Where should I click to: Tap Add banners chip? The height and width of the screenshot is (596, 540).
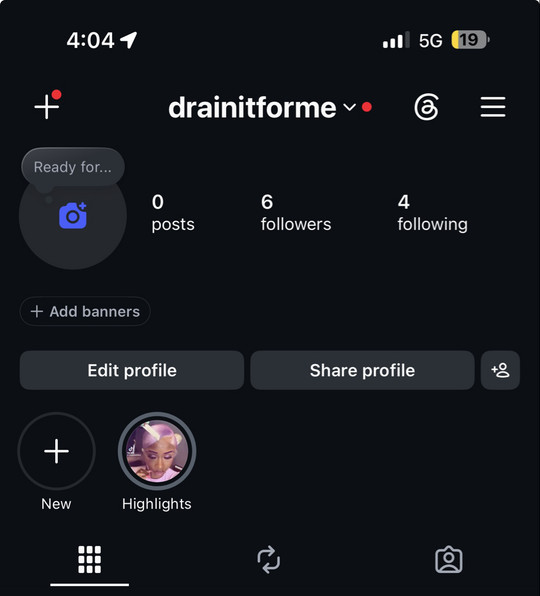click(85, 311)
